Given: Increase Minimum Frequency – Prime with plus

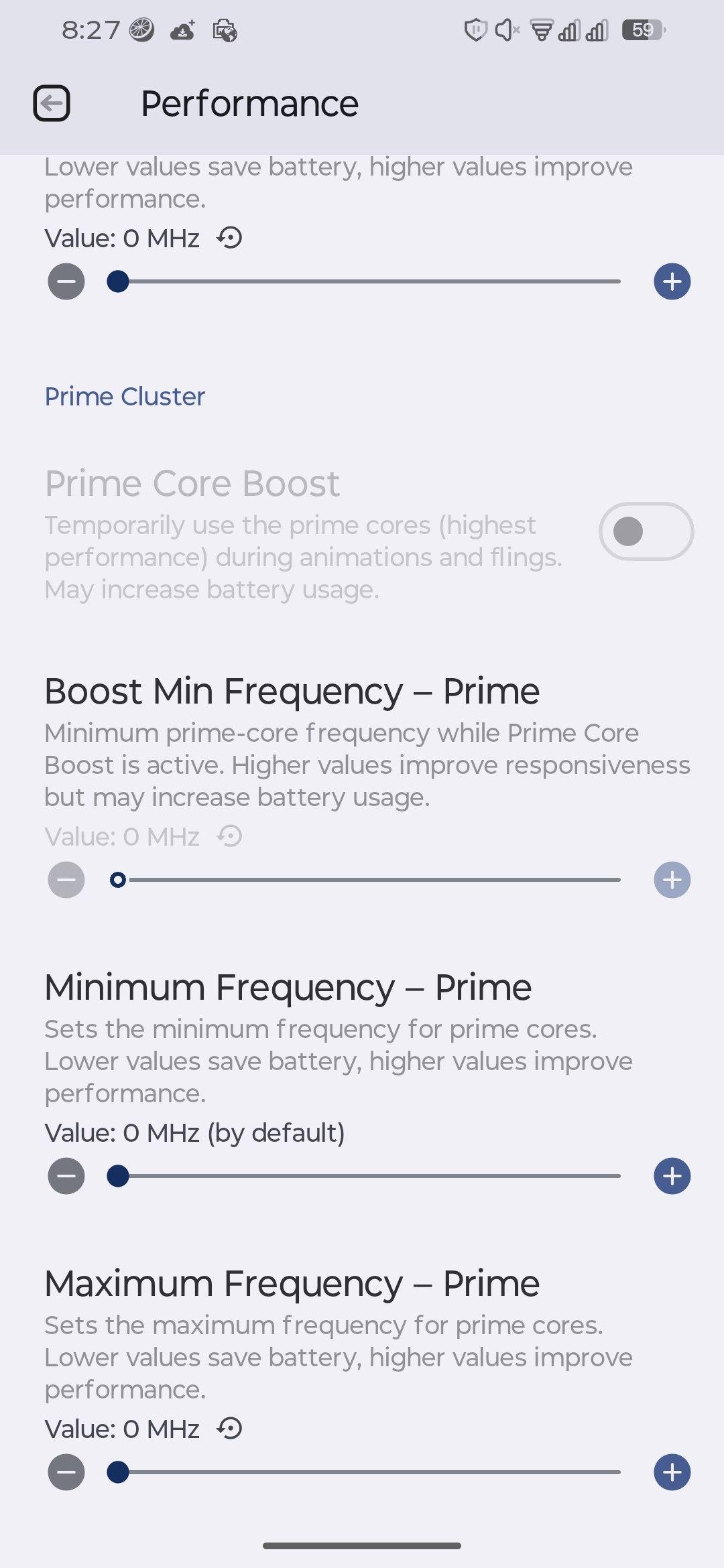Looking at the screenshot, I should pyautogui.click(x=672, y=1176).
